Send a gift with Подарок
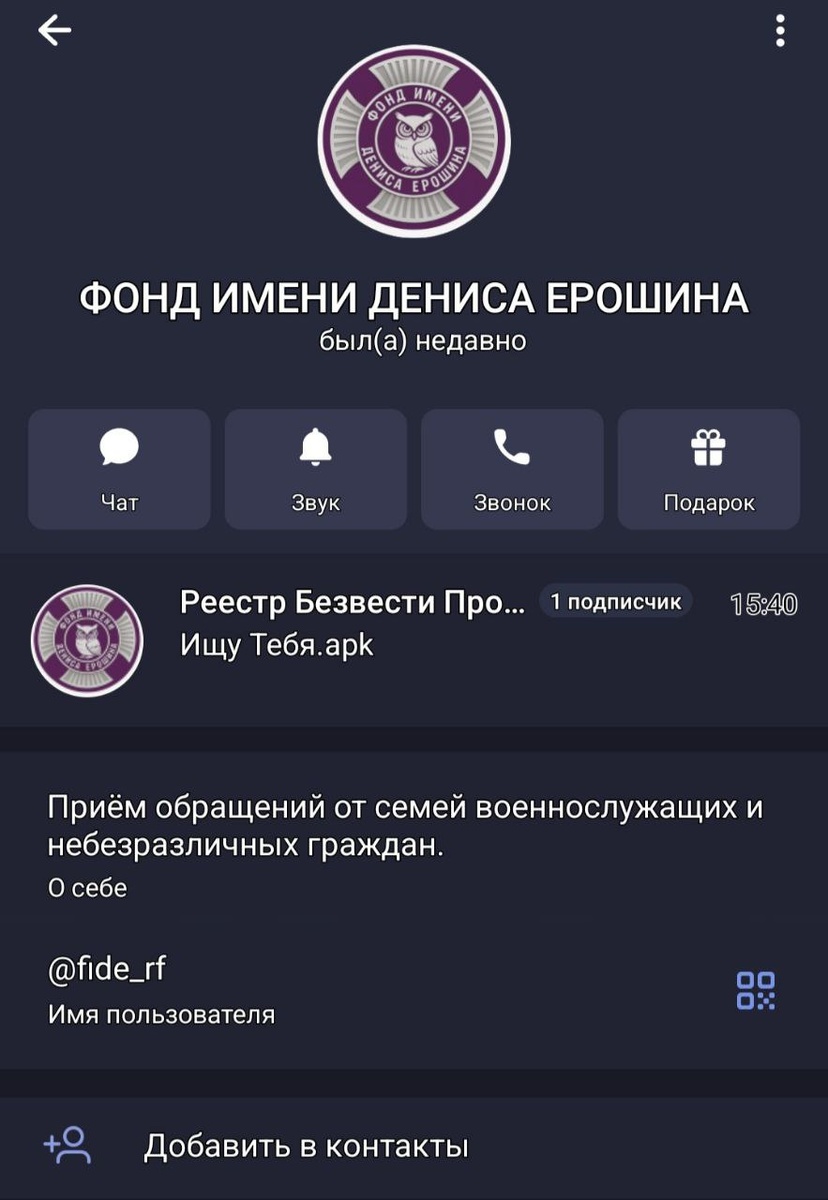828x1200 pixels. (709, 468)
